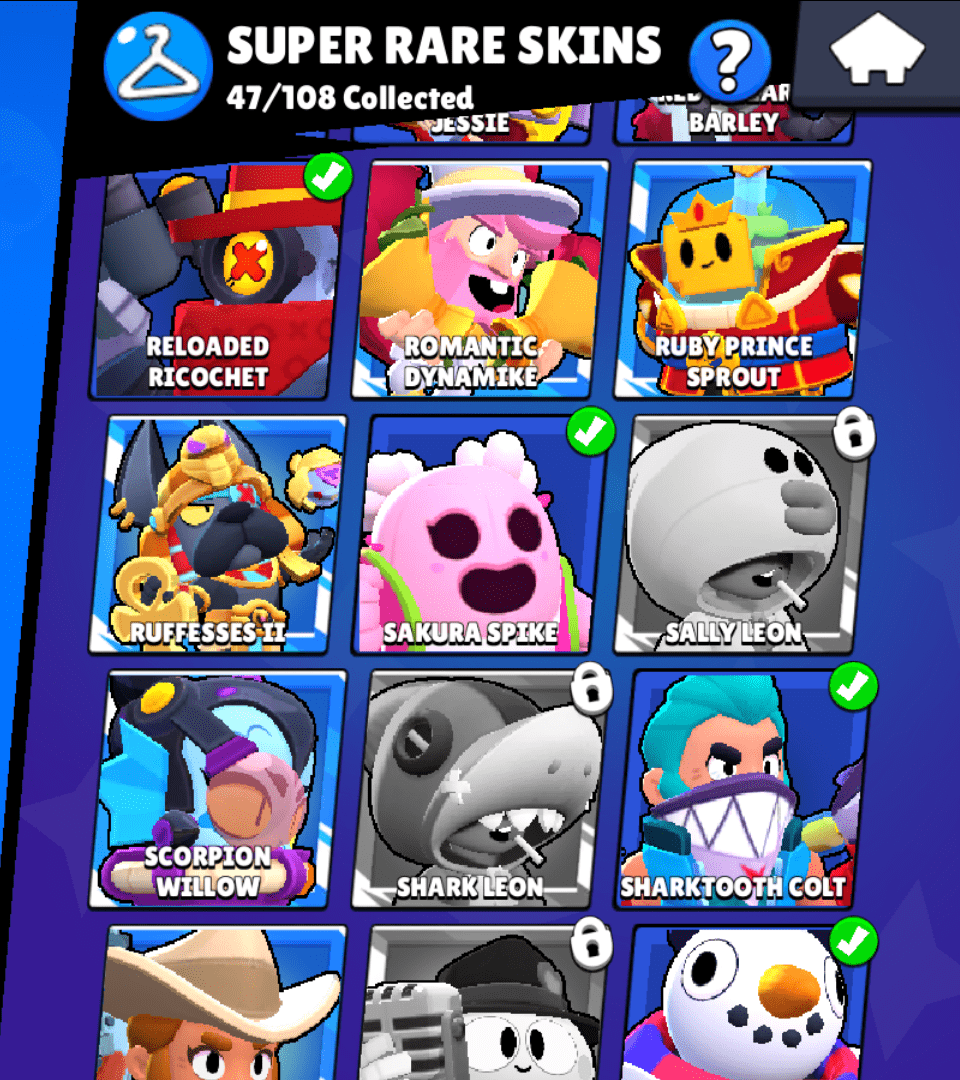Viewport: 960px width, 1080px height.
Task: Select the Scorpion Willow skin
Action: (x=218, y=790)
